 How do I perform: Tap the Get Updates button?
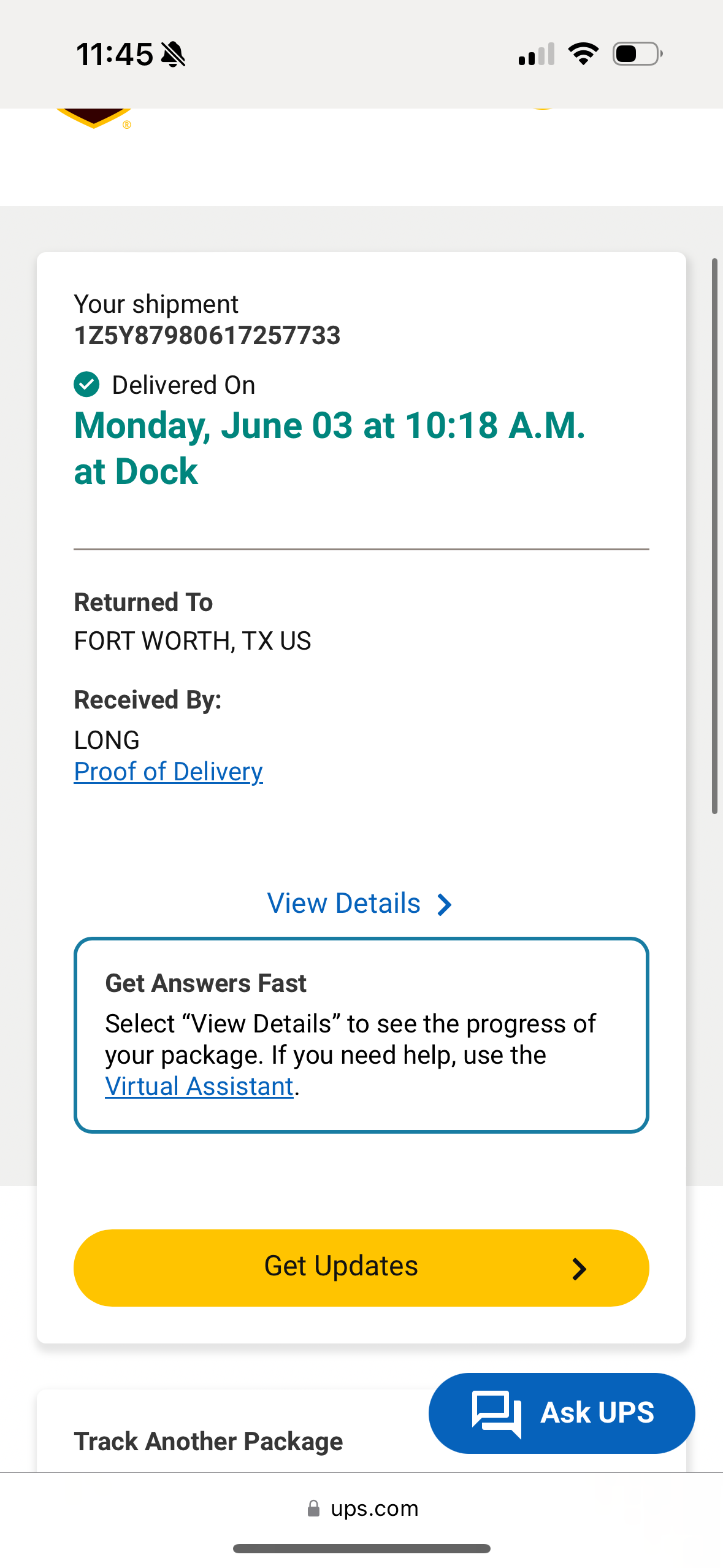(361, 1267)
